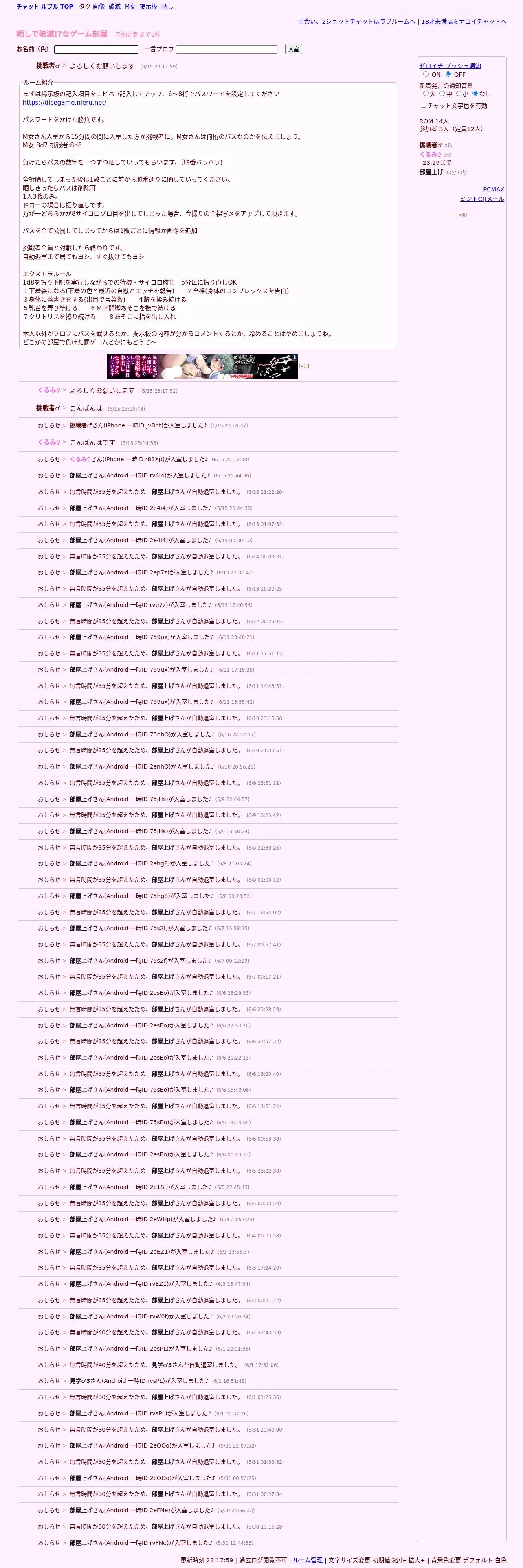Focus the お名前 name field

[x=96, y=49]
